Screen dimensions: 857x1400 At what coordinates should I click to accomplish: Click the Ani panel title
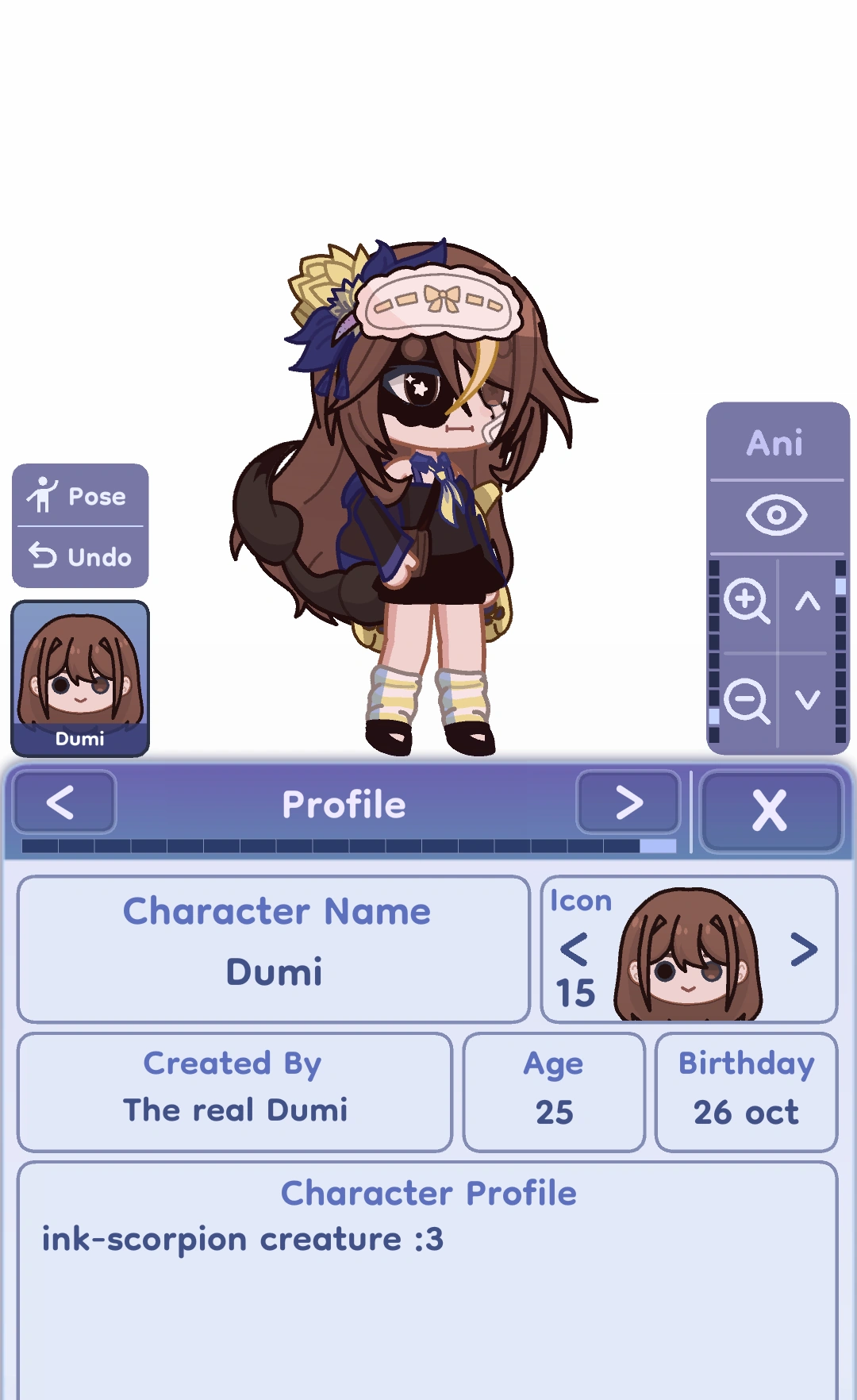coord(776,444)
